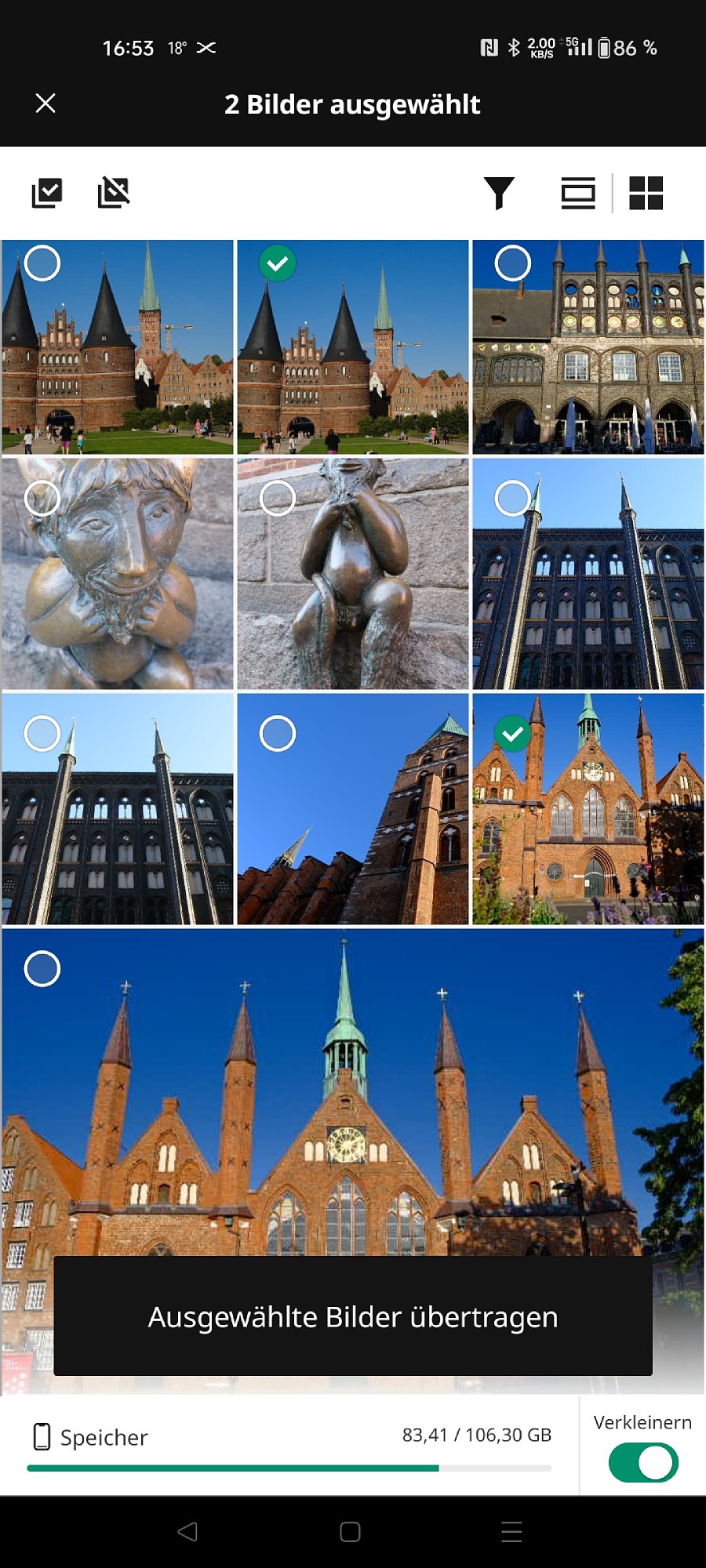The width and height of the screenshot is (706, 1568).
Task: Go back with system navigation button
Action: click(187, 1532)
